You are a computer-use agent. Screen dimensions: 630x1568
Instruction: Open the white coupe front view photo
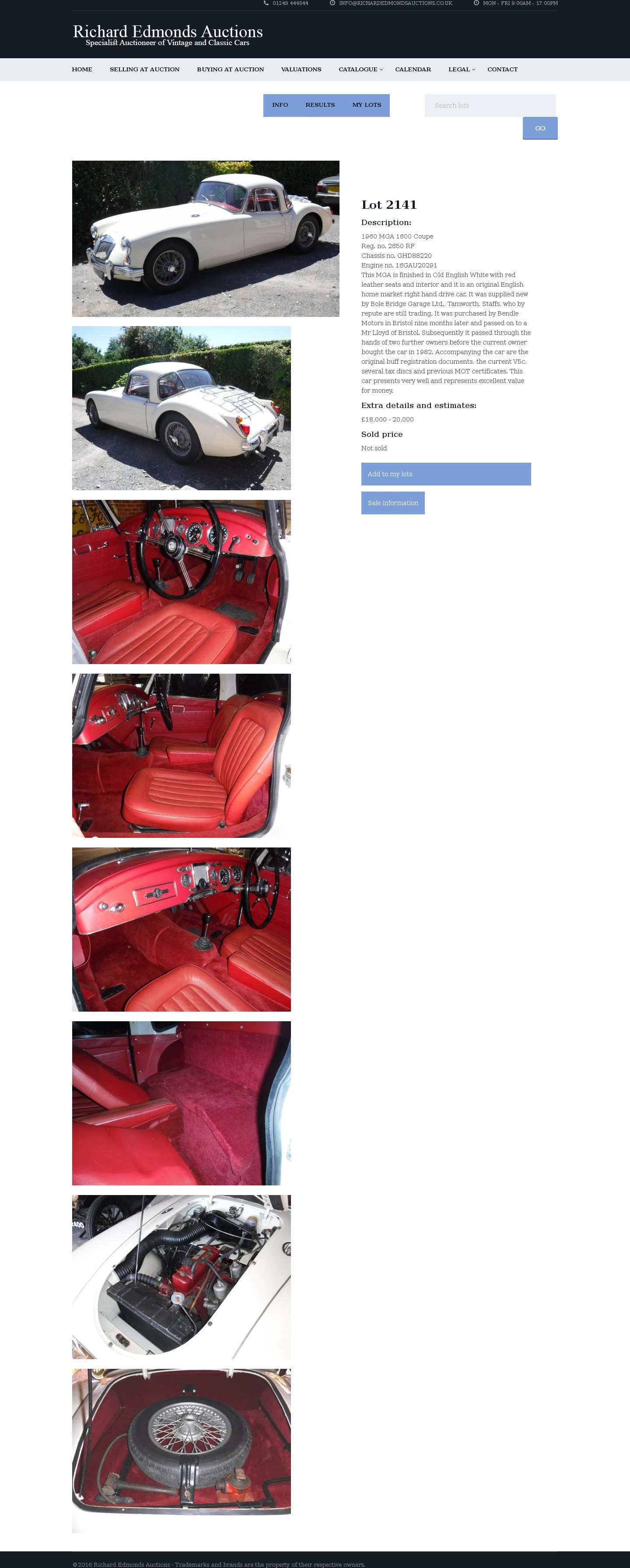[206, 239]
